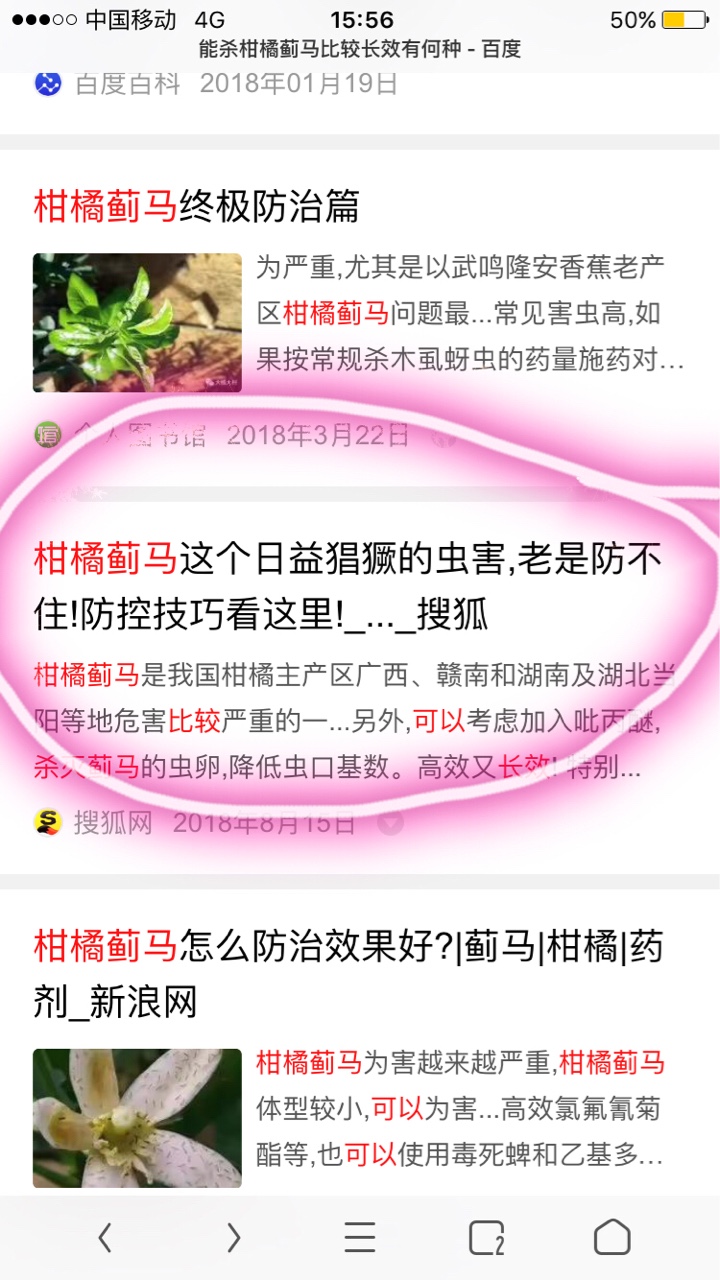Image resolution: width=720 pixels, height=1280 pixels.
Task: Open the green plant thumbnail image
Action: [x=137, y=322]
